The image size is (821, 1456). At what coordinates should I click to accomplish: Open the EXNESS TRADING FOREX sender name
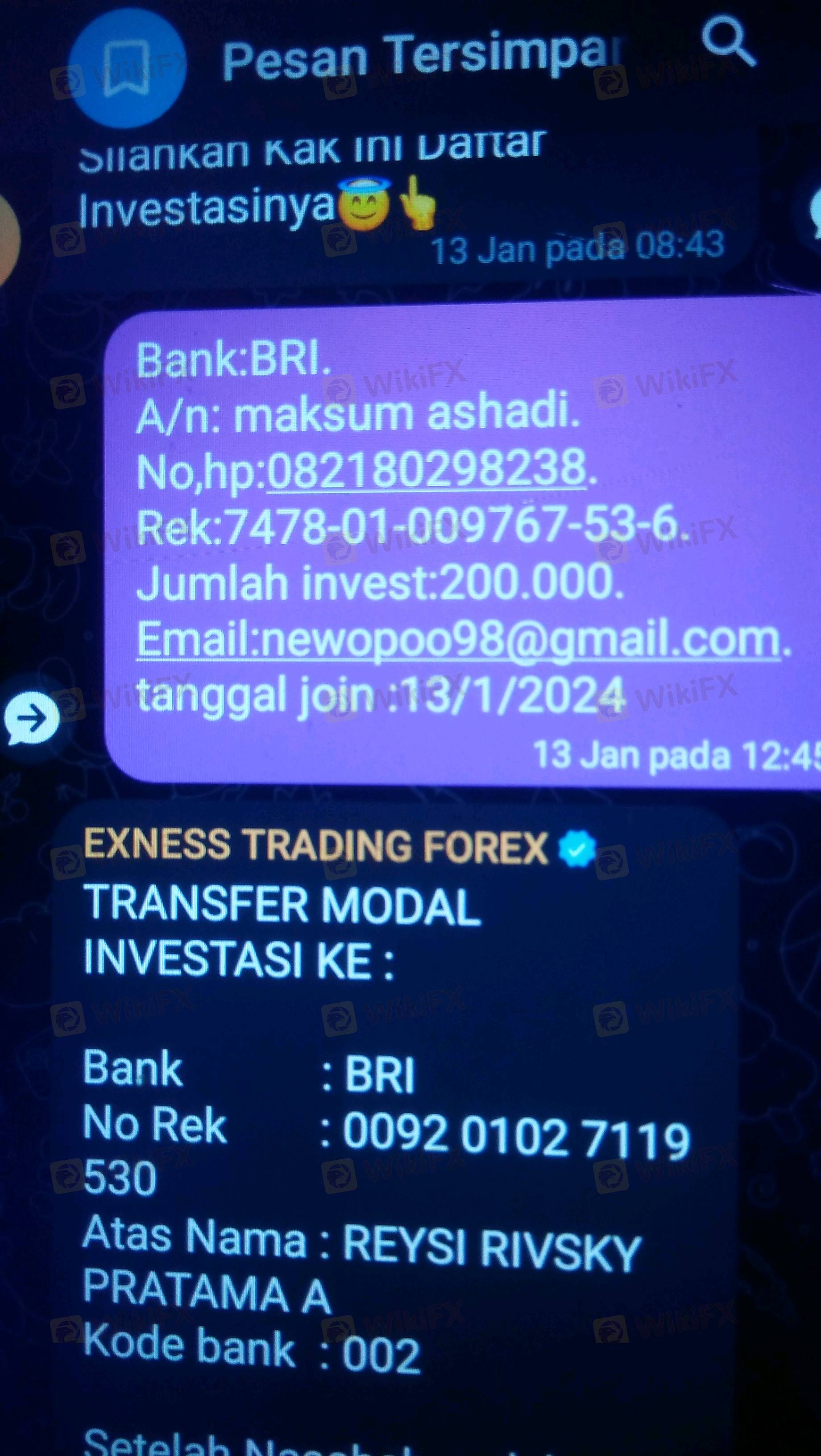(x=315, y=847)
